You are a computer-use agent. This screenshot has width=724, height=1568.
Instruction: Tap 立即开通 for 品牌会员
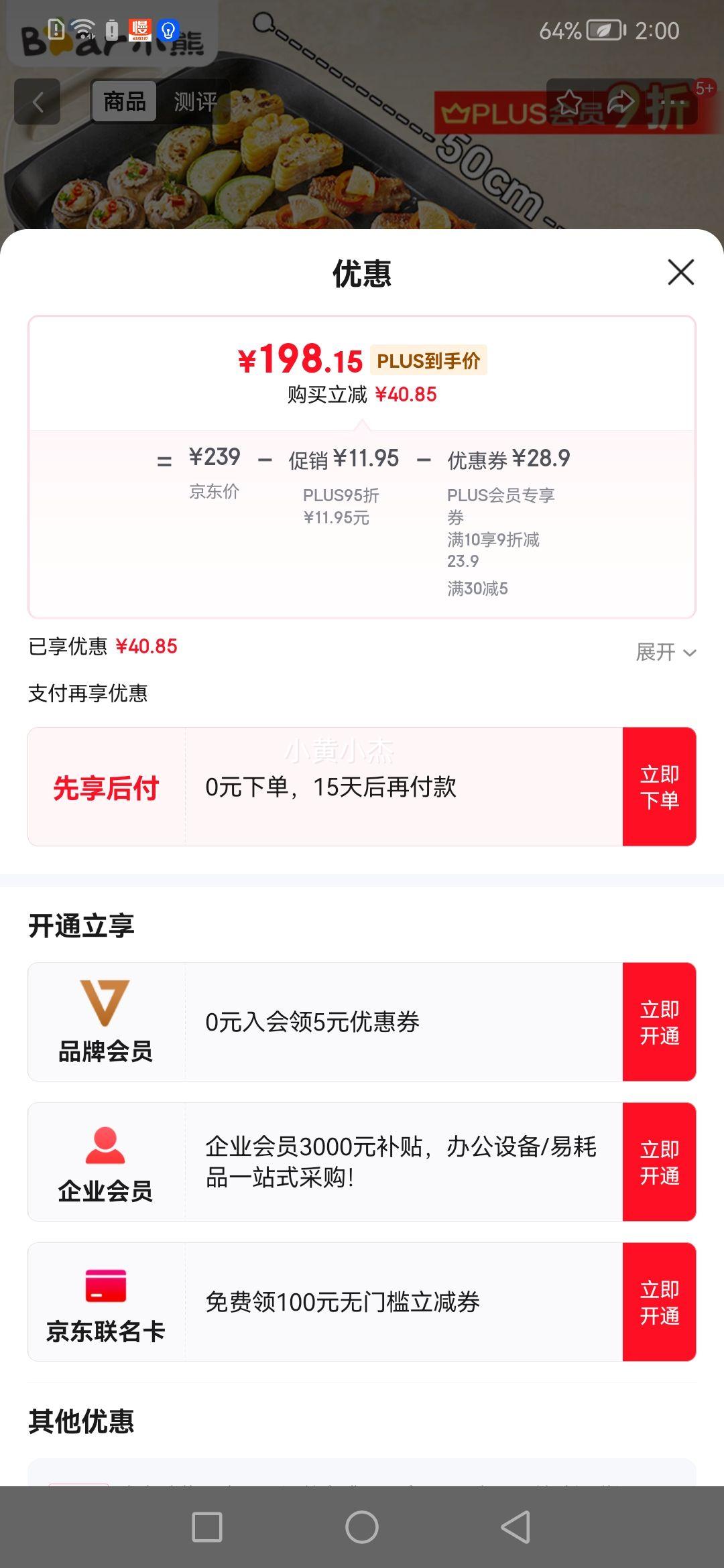tap(659, 1022)
